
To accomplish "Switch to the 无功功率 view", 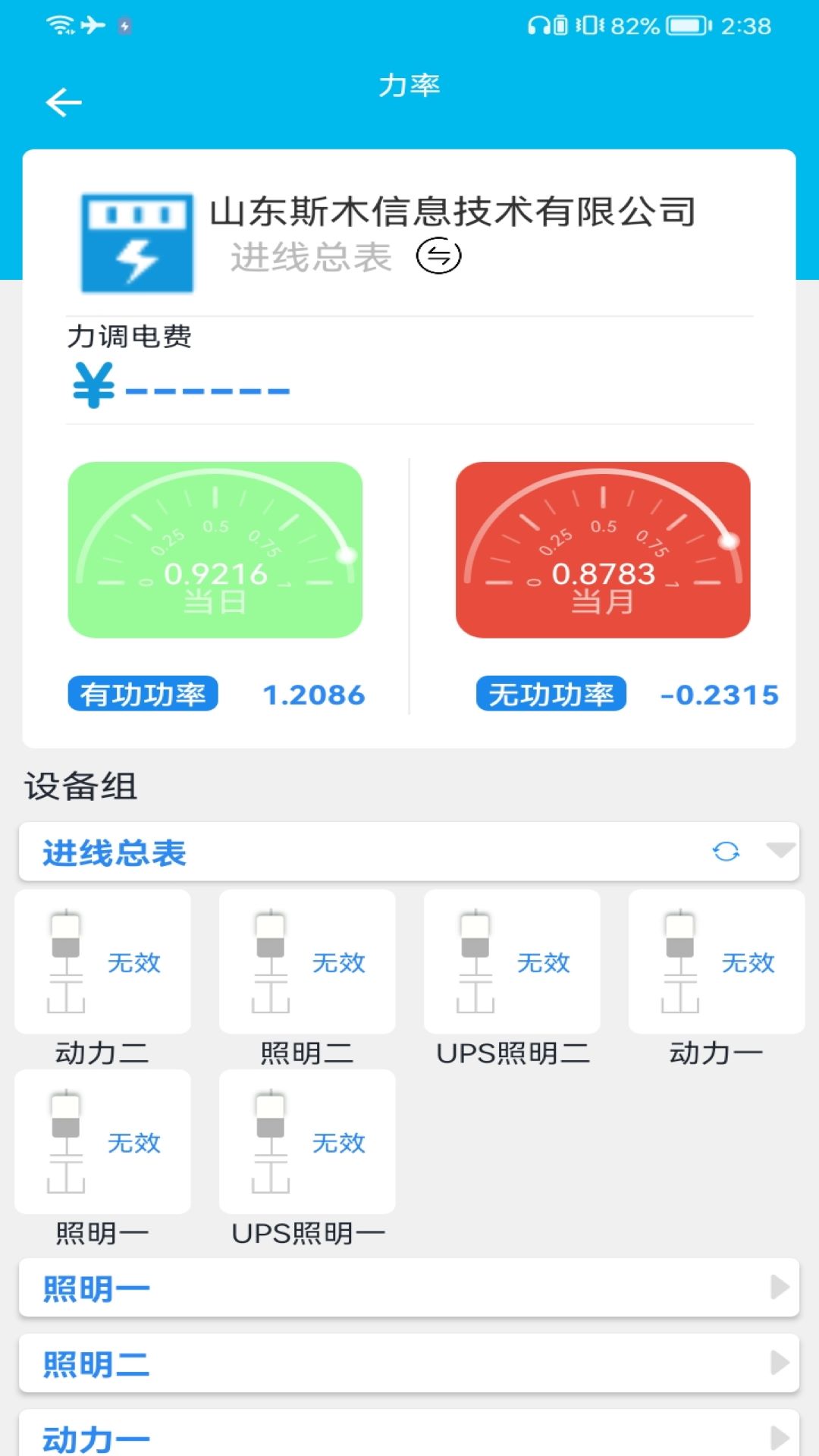I will (x=551, y=692).
